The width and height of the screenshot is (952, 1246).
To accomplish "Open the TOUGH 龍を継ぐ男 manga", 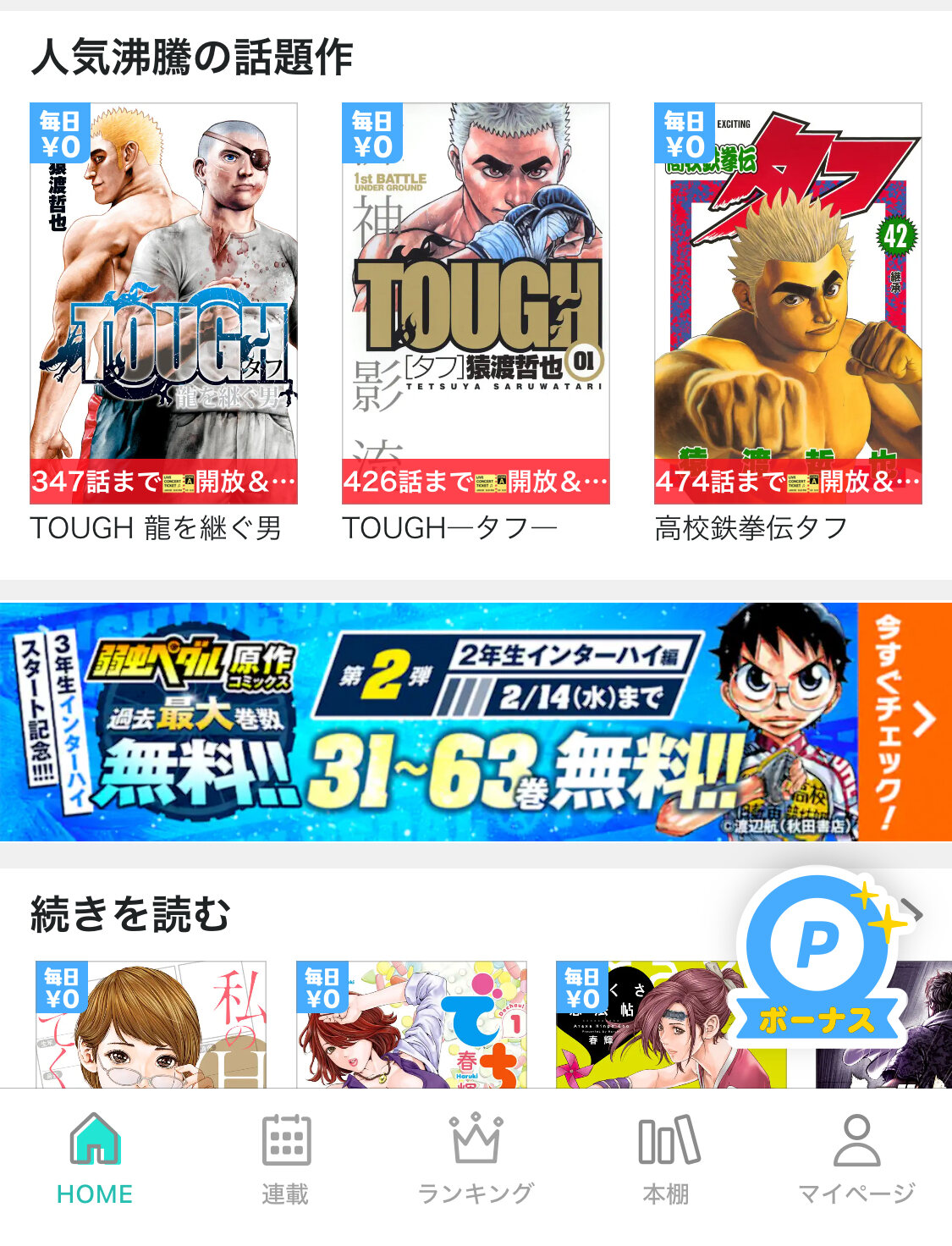I will (x=163, y=303).
